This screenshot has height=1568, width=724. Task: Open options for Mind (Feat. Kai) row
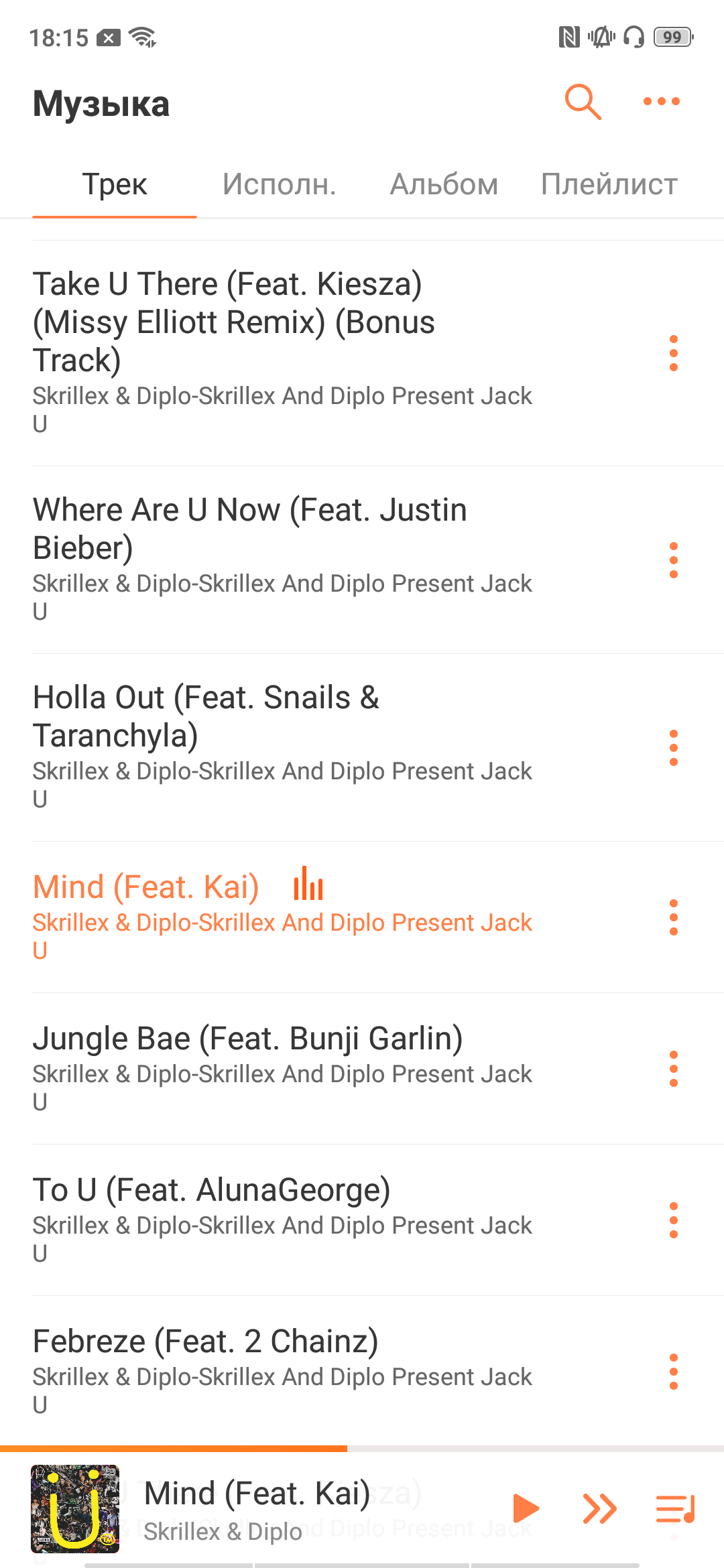(x=674, y=917)
